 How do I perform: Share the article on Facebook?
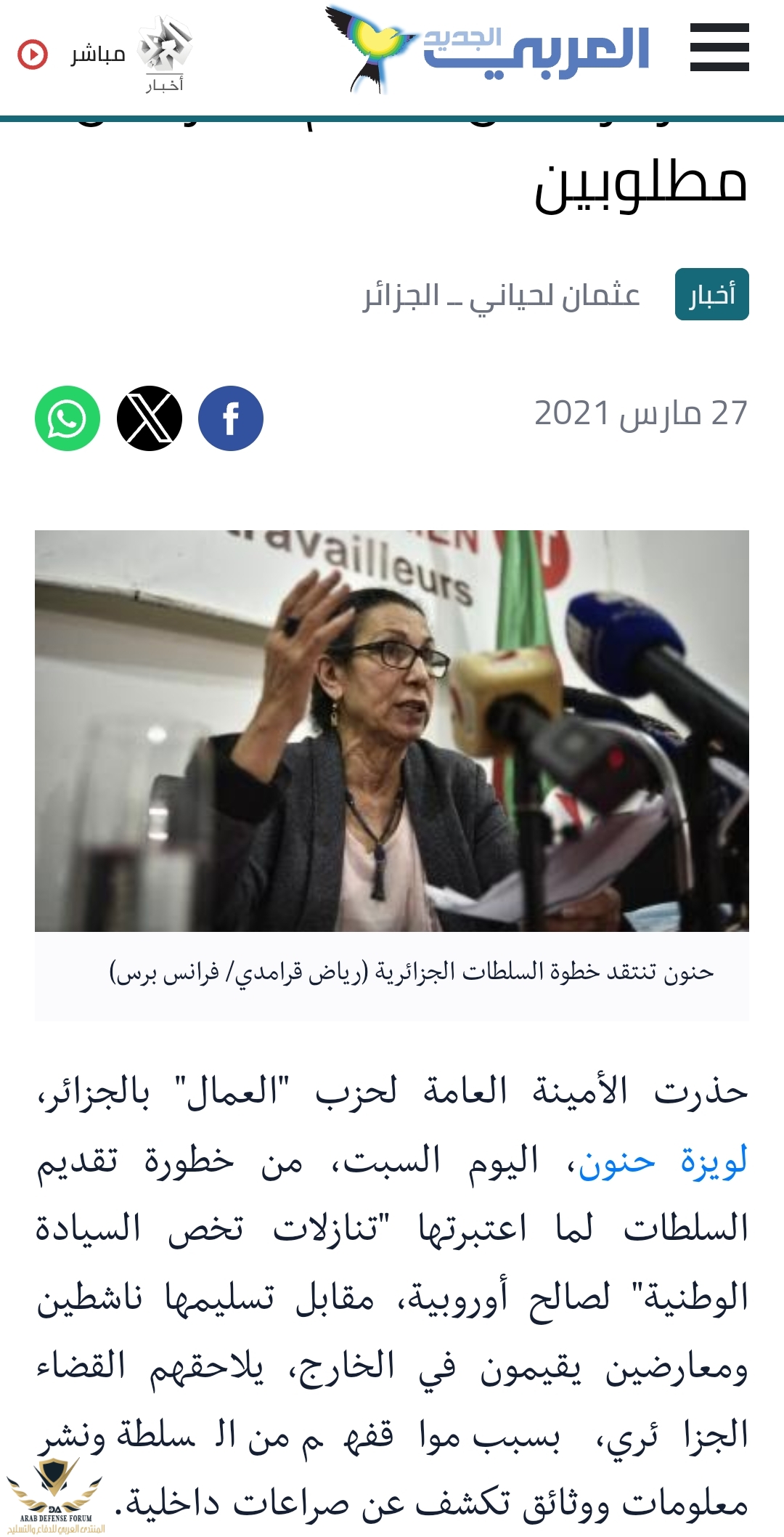[230, 418]
